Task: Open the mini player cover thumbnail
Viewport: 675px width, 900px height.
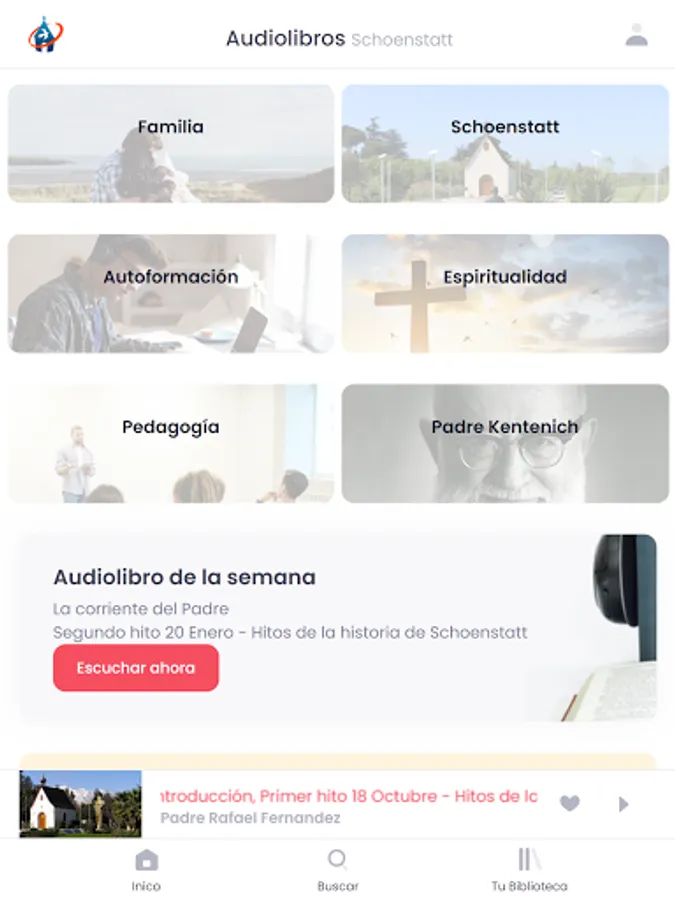Action: coord(80,804)
